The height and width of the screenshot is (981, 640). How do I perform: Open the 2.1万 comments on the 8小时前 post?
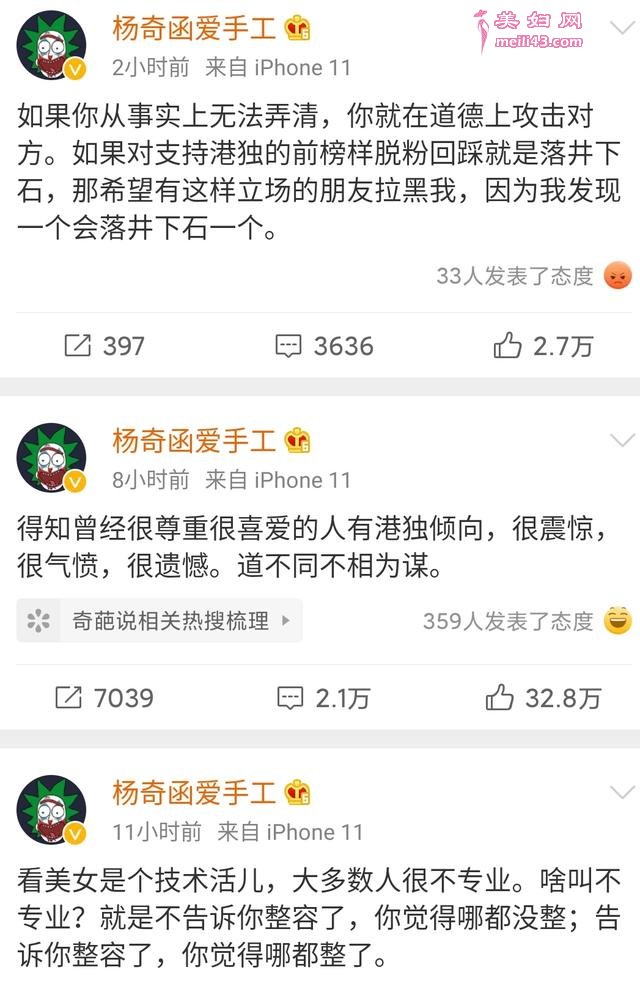pos(324,698)
